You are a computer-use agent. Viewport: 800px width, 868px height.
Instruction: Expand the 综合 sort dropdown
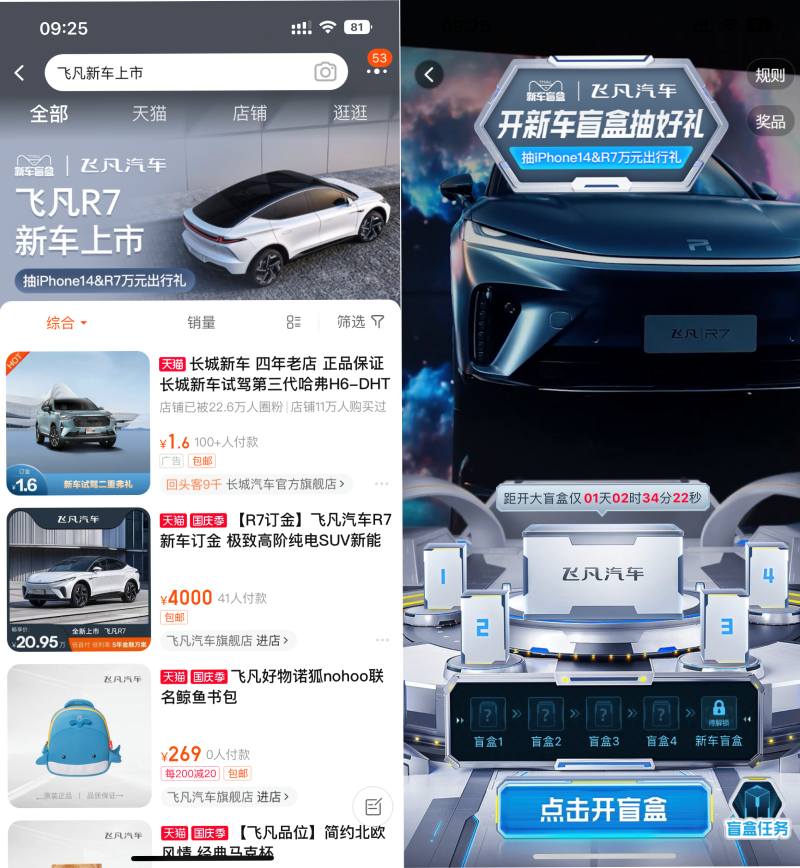pos(65,322)
